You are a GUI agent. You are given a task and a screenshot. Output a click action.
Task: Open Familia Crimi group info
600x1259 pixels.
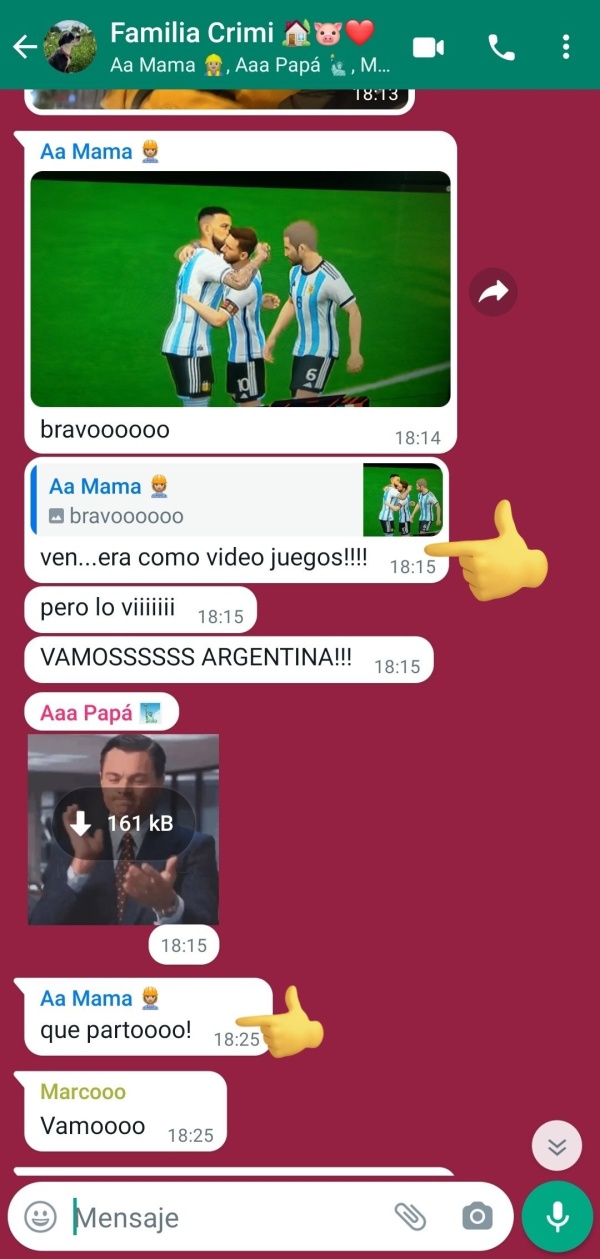pyautogui.click(x=240, y=47)
